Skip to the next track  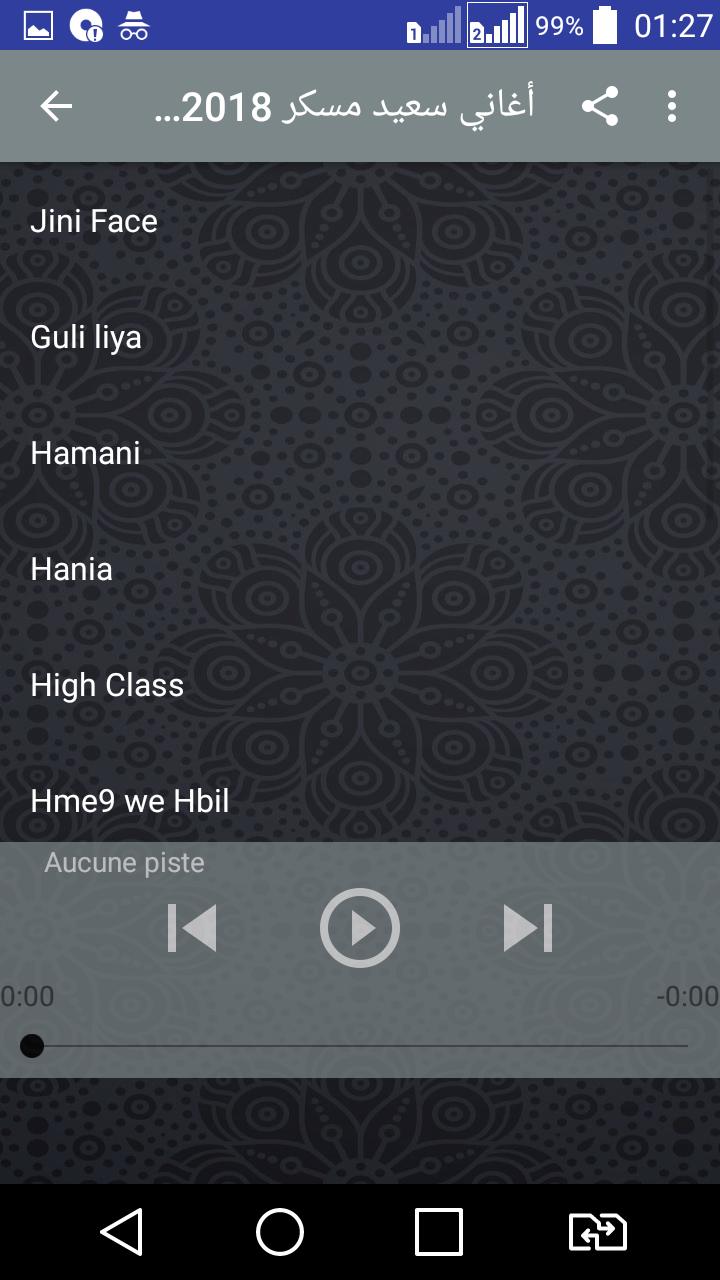528,927
